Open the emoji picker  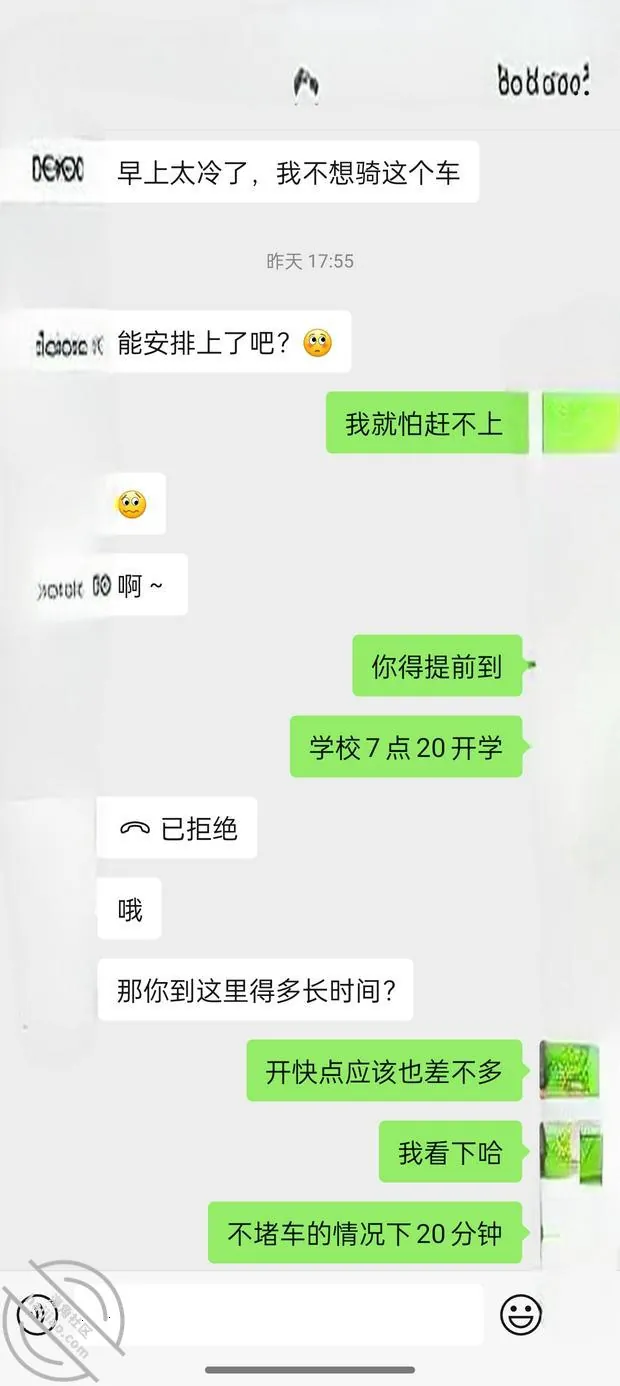click(x=520, y=1314)
